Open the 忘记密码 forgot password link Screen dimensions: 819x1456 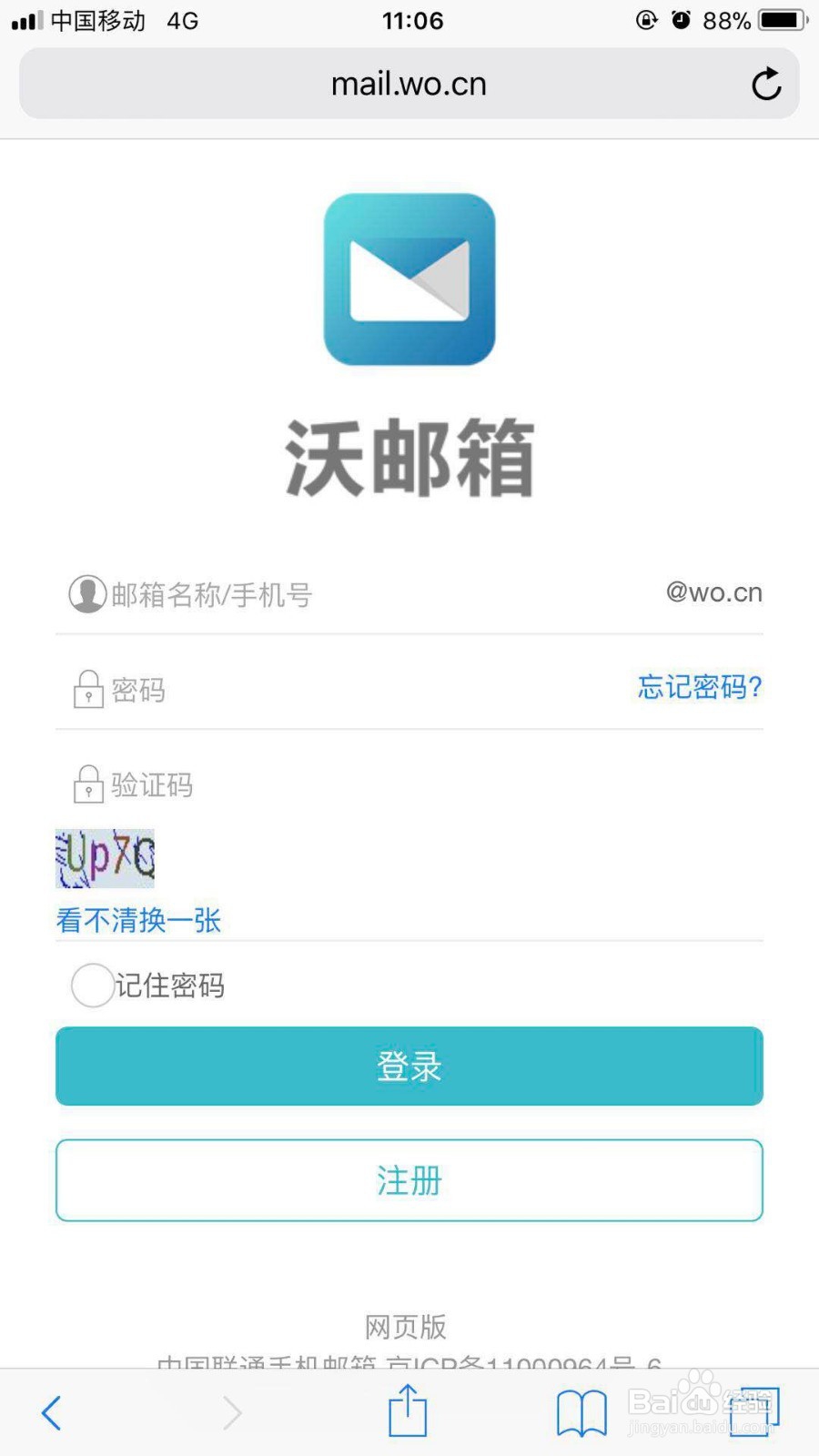point(699,688)
